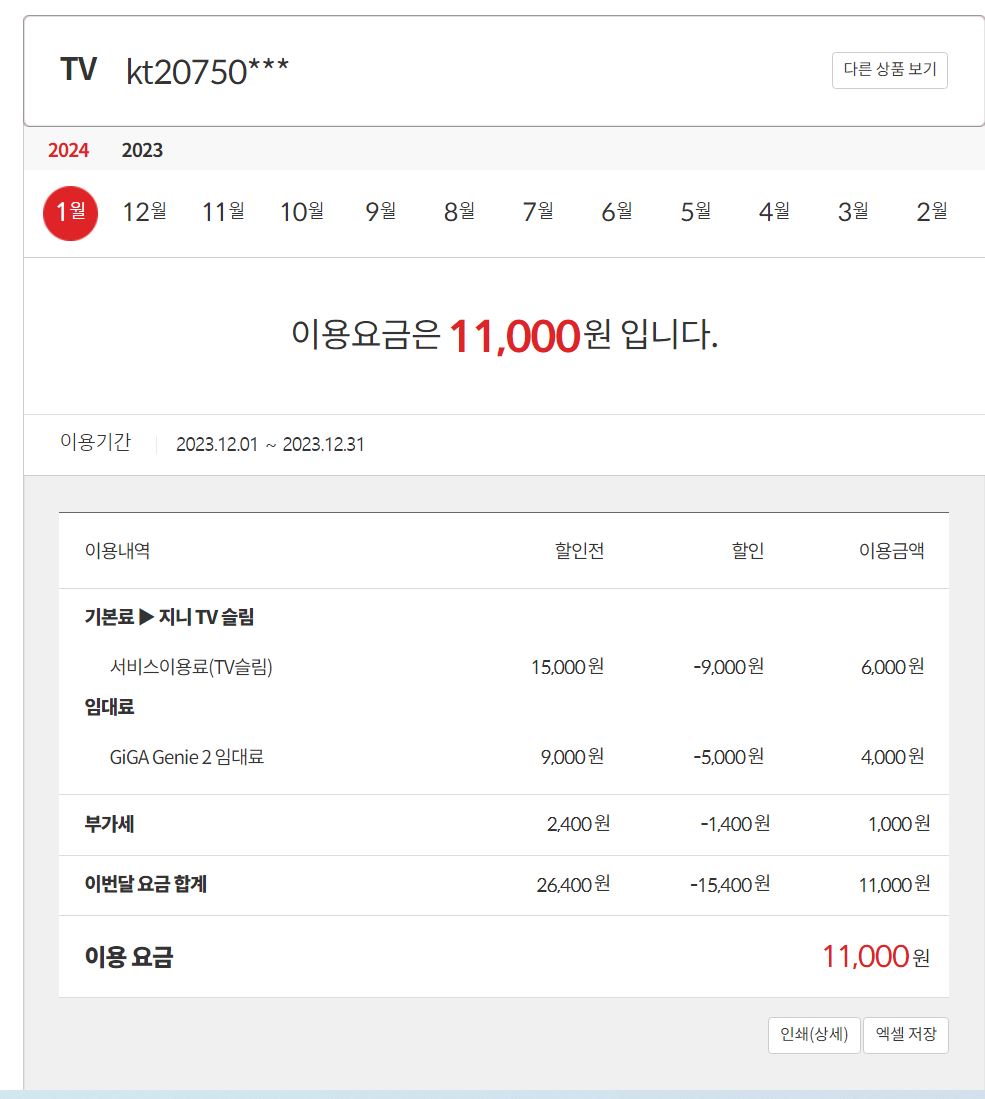Show the 9월 usage charges
Image resolution: width=985 pixels, height=1099 pixels.
click(380, 212)
